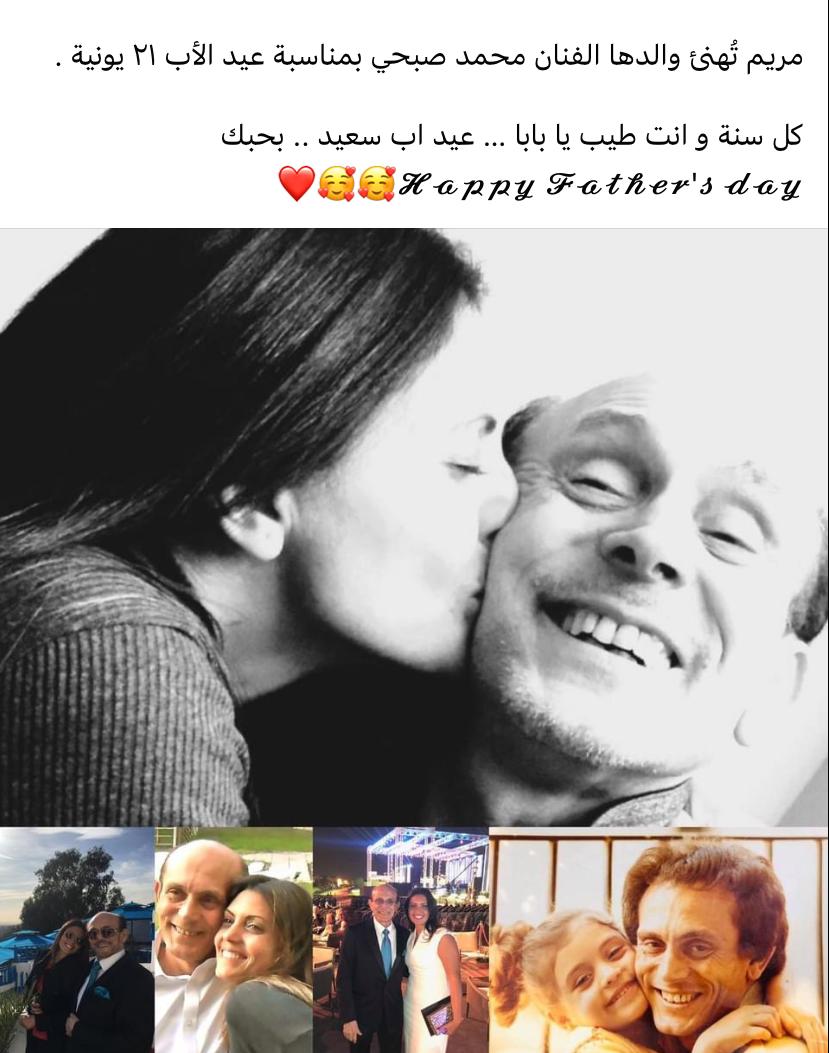The image size is (829, 1053).
Task: Open the photo with blue umbrellas
Action: tap(76, 940)
